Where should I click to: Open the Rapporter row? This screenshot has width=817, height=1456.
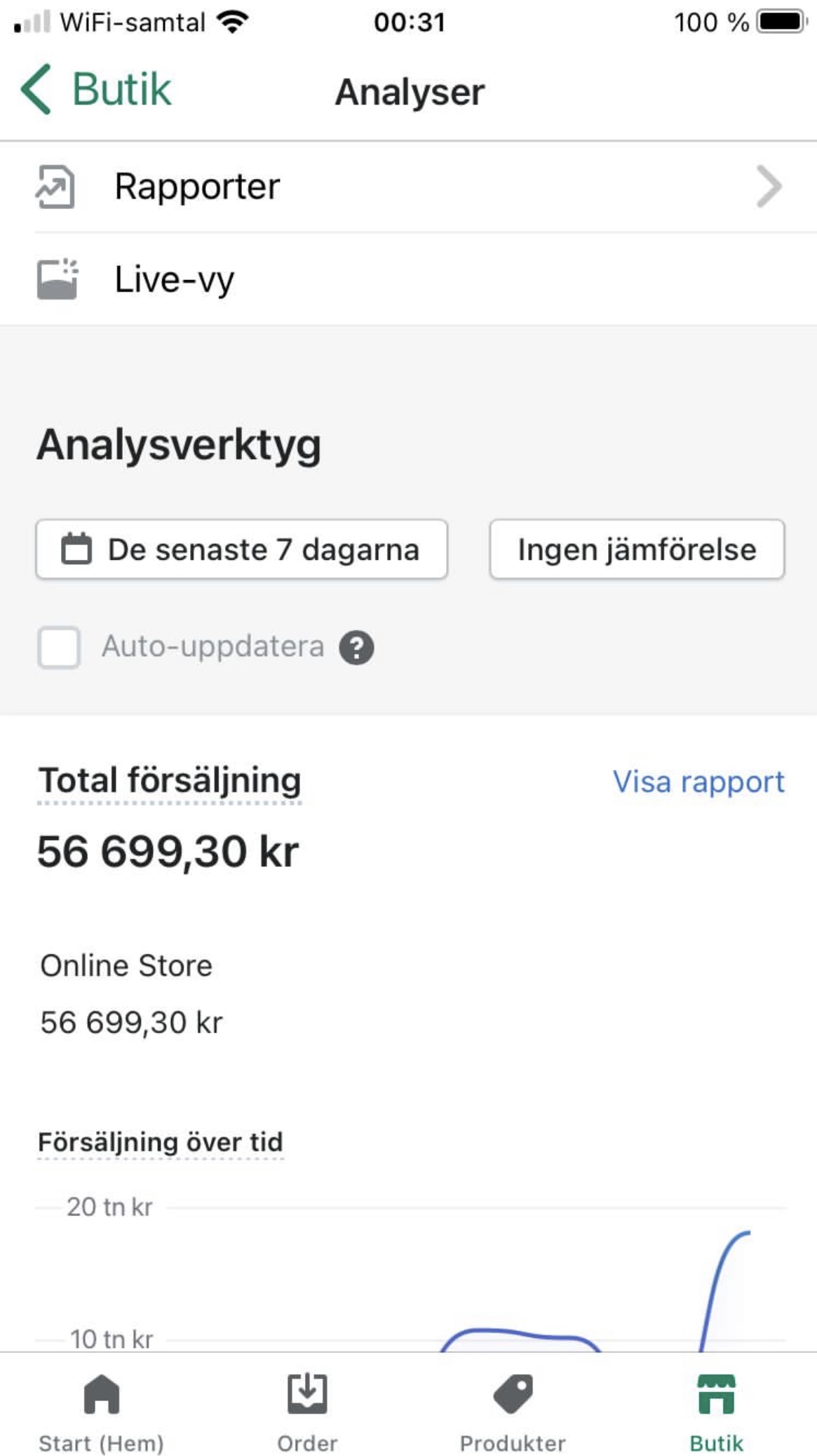tap(408, 187)
